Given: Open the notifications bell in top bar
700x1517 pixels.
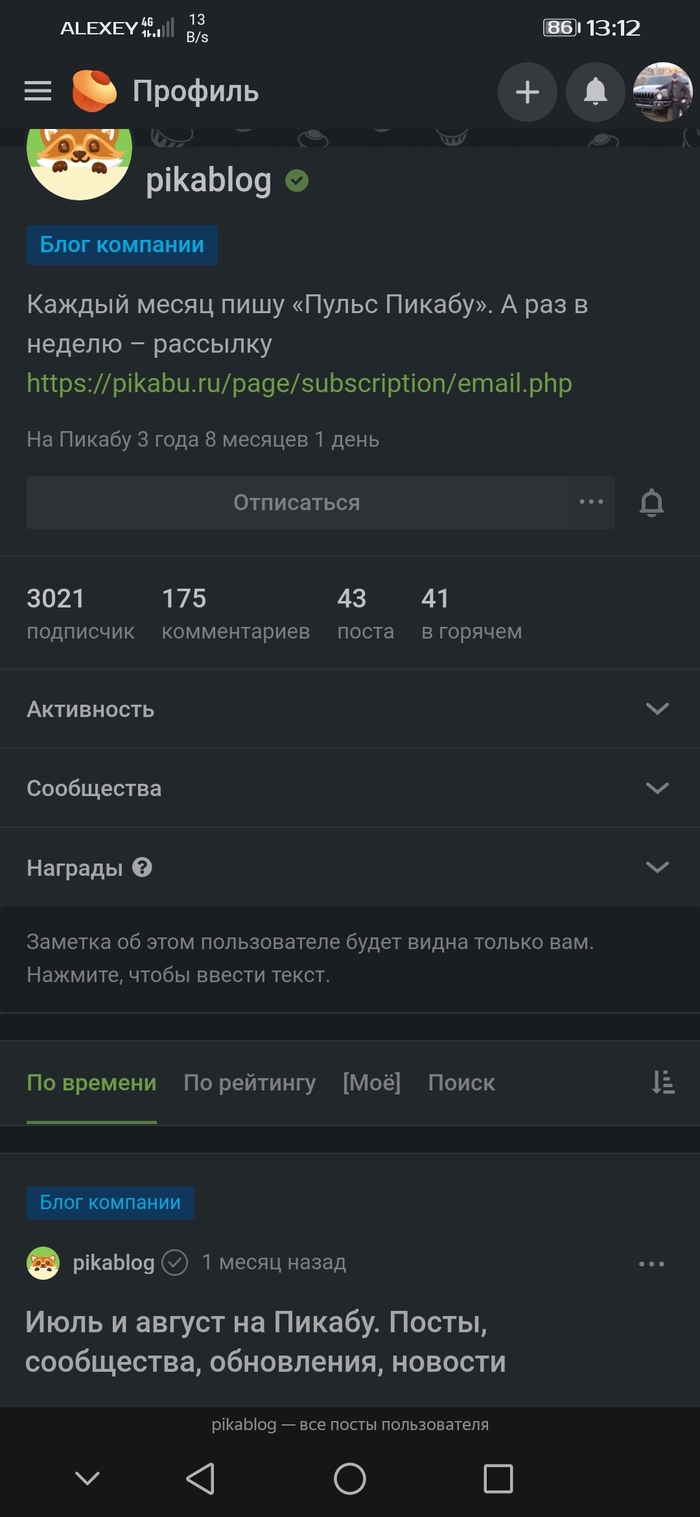Looking at the screenshot, I should pos(595,93).
